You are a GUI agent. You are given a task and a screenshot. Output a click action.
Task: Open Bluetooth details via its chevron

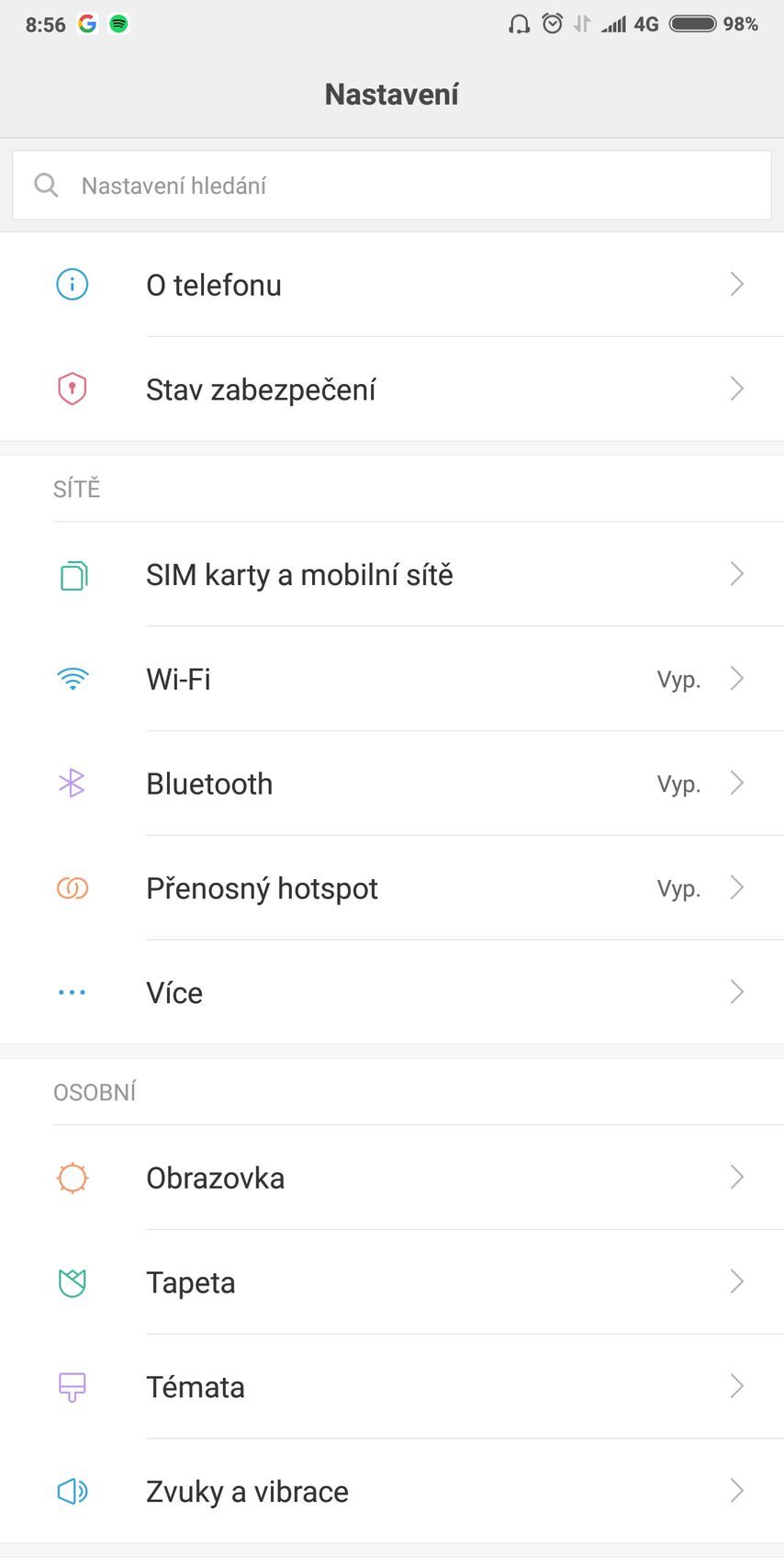737,784
